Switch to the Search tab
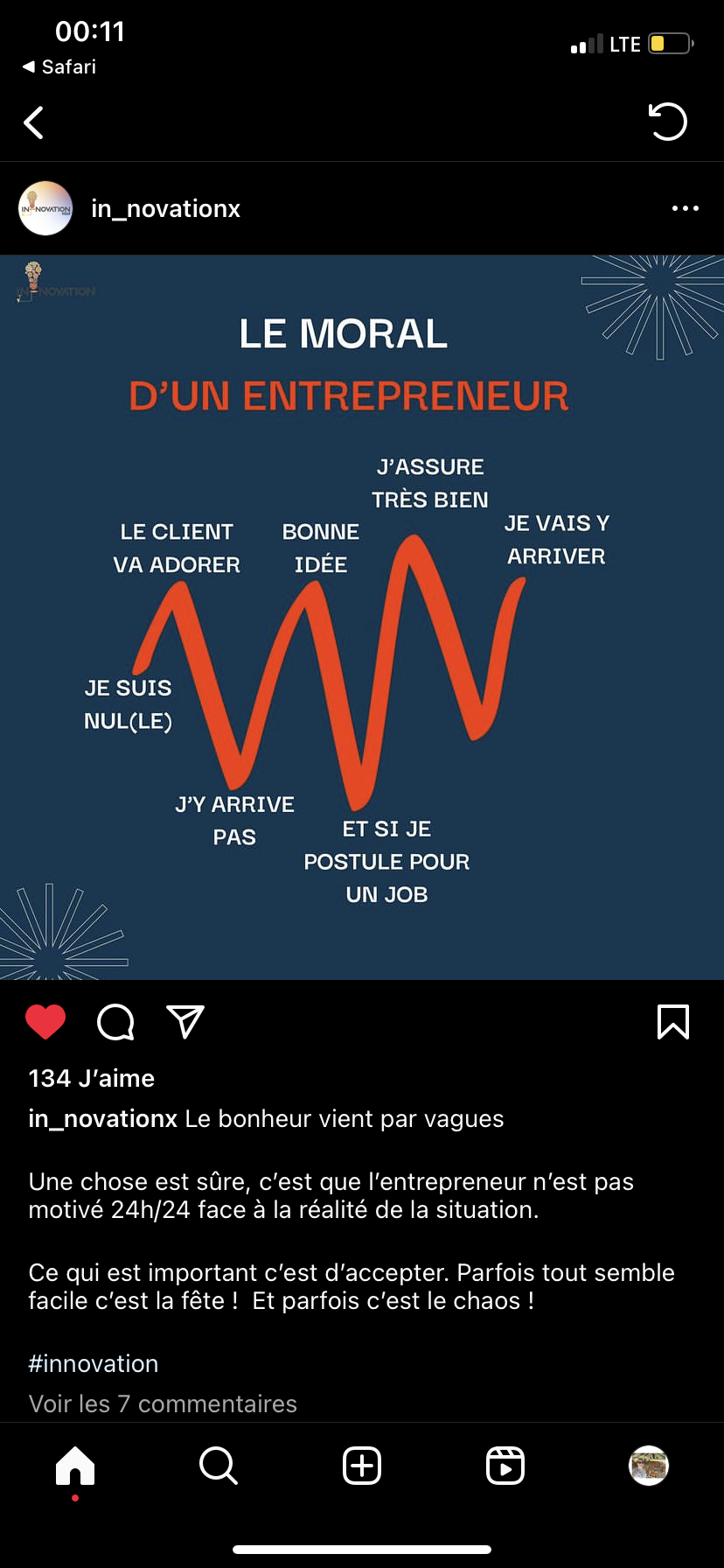 pyautogui.click(x=219, y=1466)
